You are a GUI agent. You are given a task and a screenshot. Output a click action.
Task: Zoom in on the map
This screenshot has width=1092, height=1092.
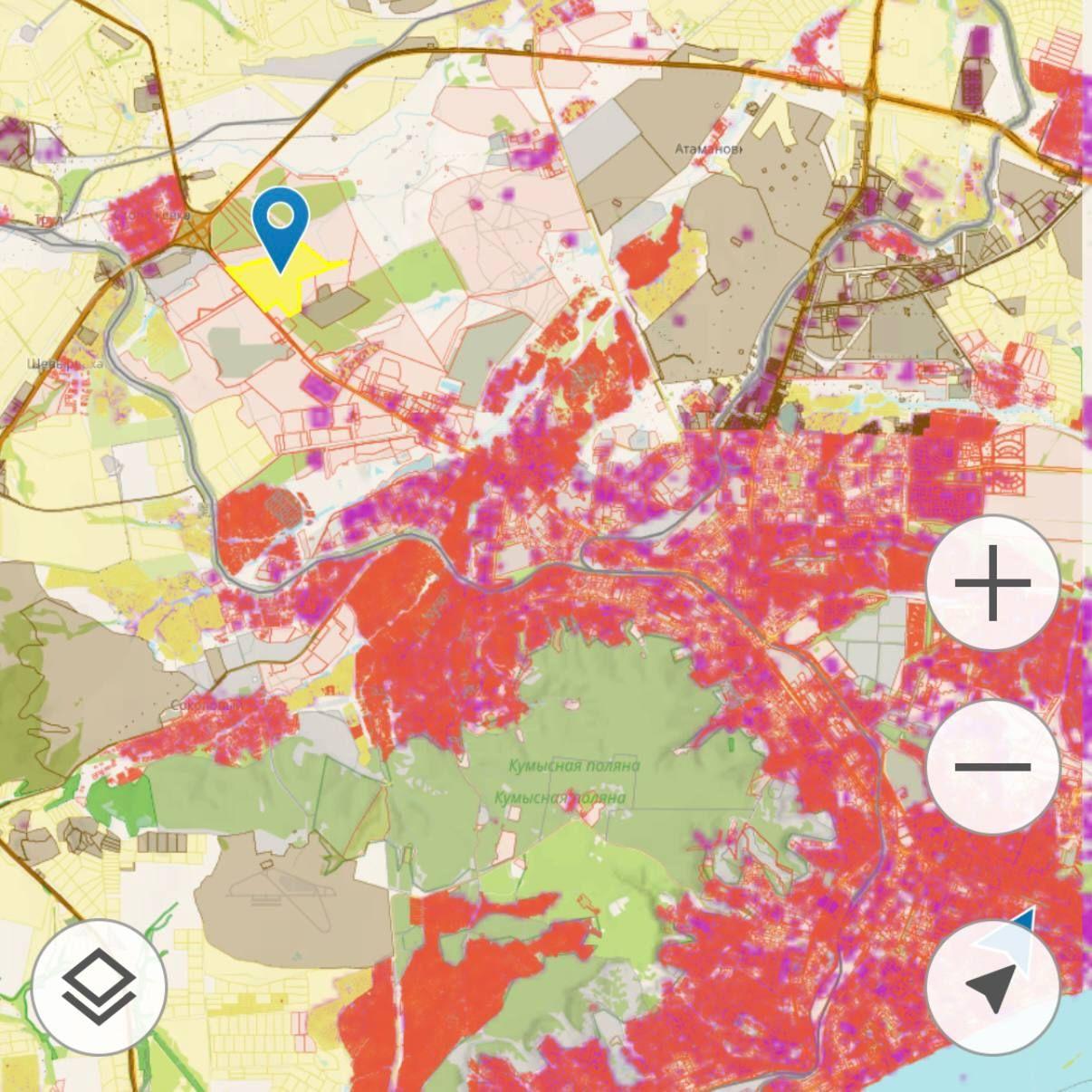993,582
